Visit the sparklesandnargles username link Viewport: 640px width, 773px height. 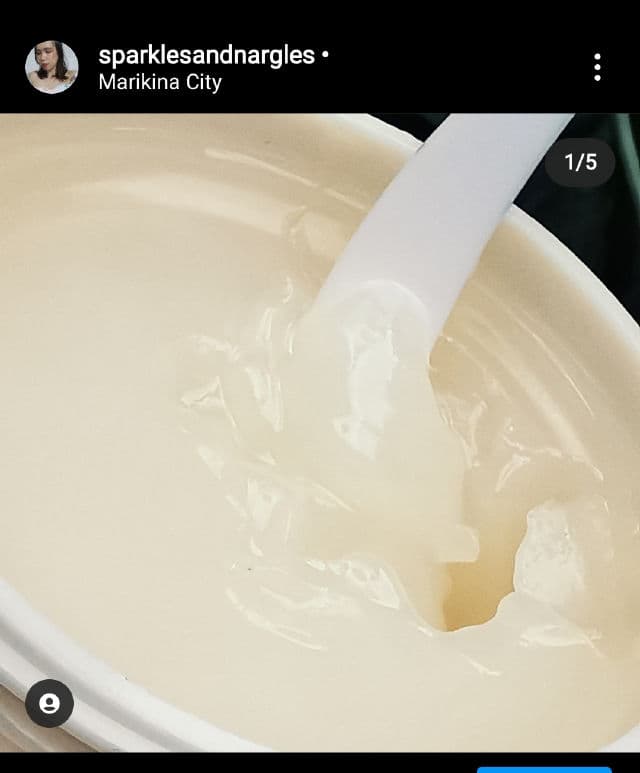tap(206, 55)
